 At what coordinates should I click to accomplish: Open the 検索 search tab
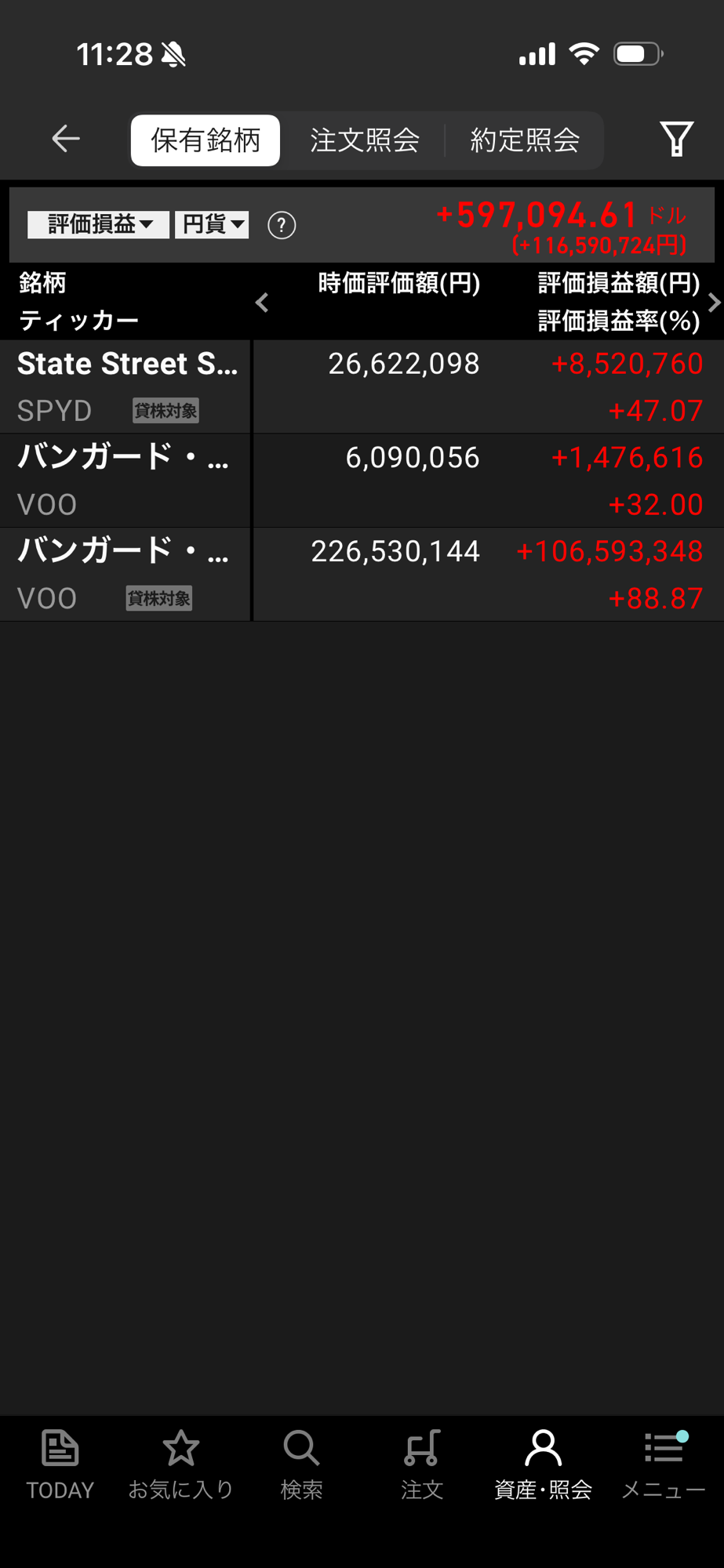point(302,1464)
